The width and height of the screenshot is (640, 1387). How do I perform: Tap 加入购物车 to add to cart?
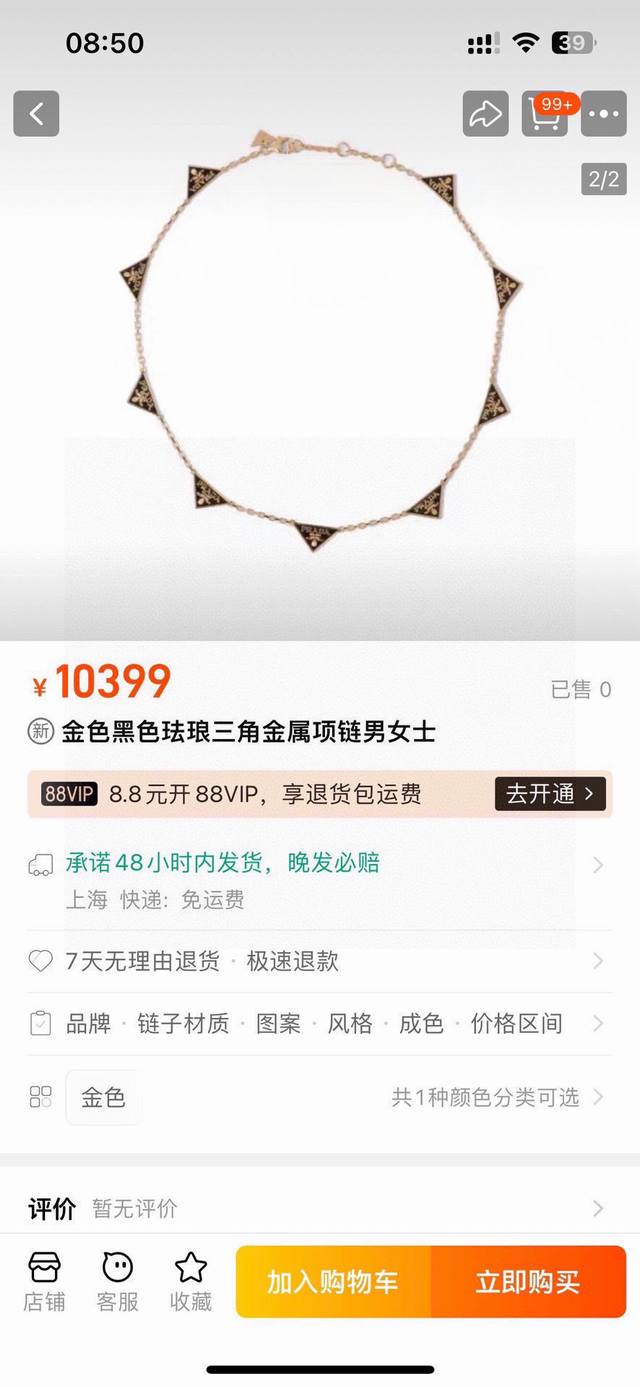click(333, 1282)
